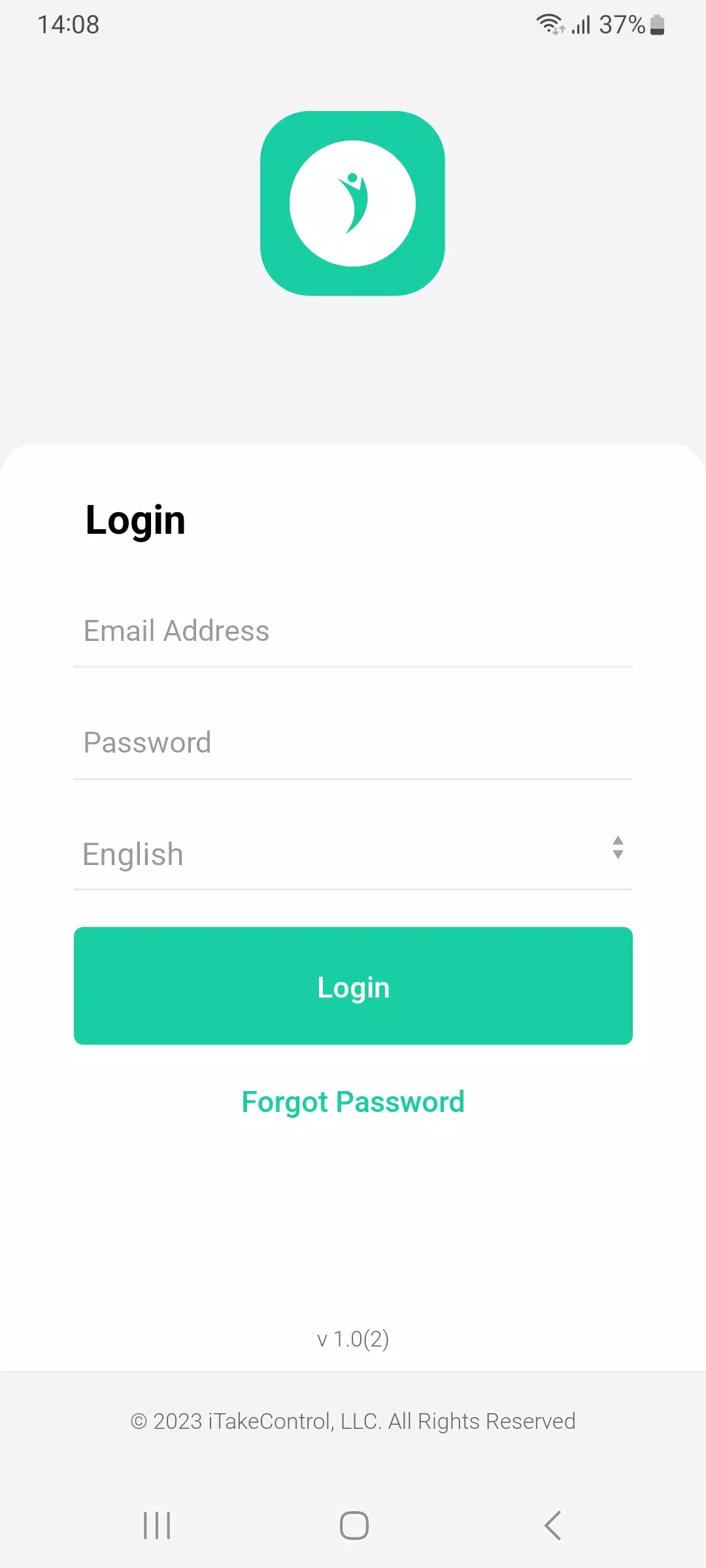
Task: Tap the green Login button
Action: click(353, 986)
